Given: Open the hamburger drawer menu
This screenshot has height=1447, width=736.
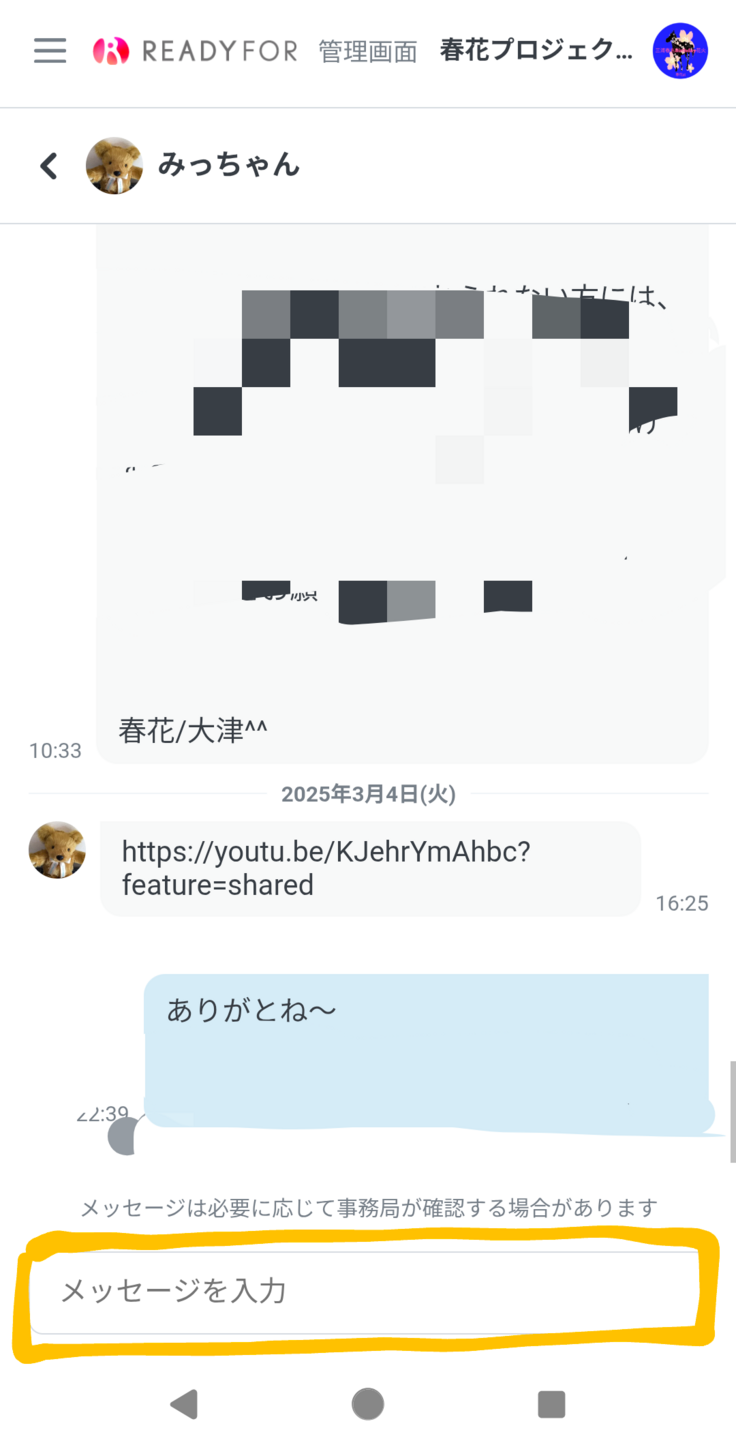Looking at the screenshot, I should pyautogui.click(x=49, y=51).
